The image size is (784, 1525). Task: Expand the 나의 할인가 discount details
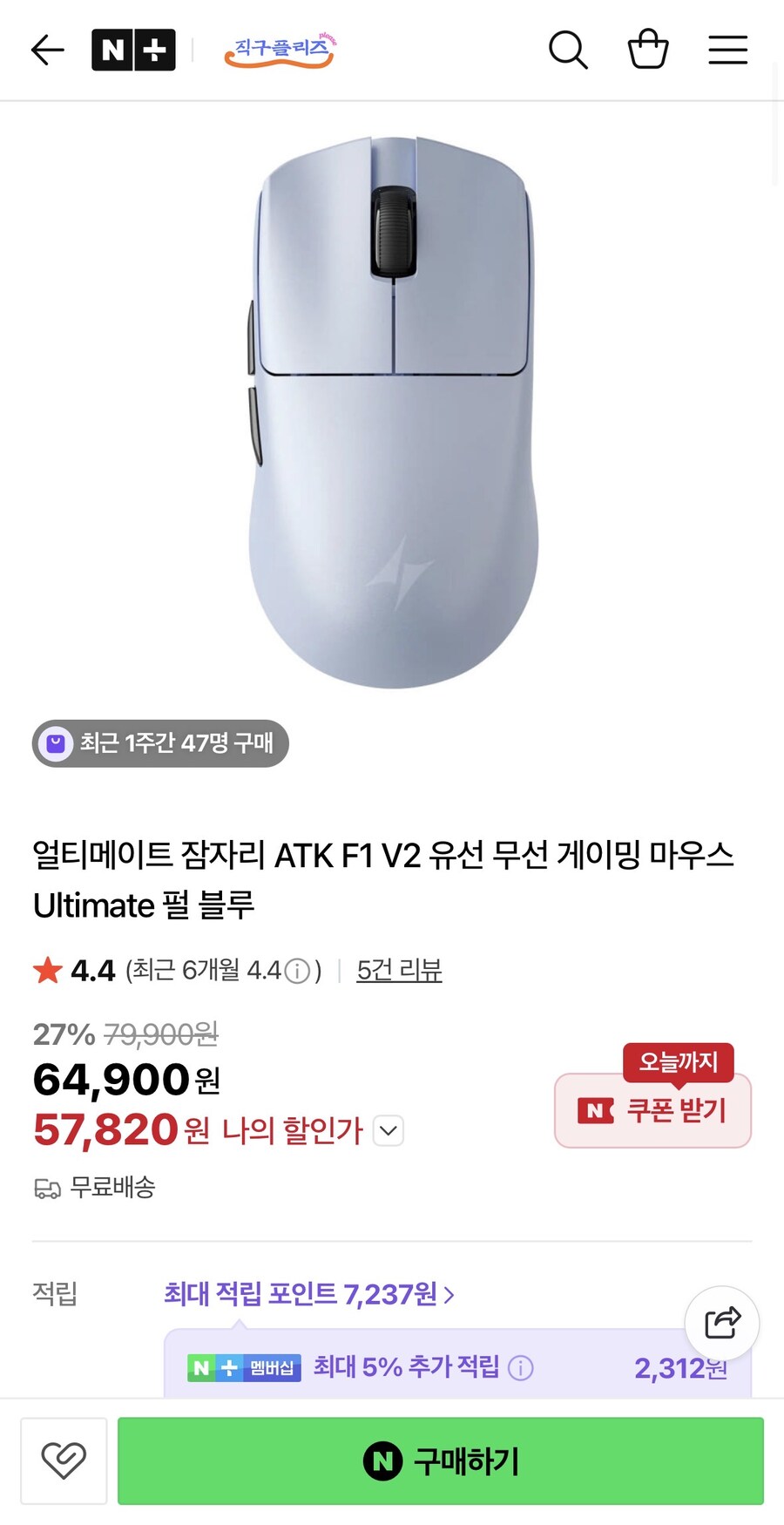387,1130
